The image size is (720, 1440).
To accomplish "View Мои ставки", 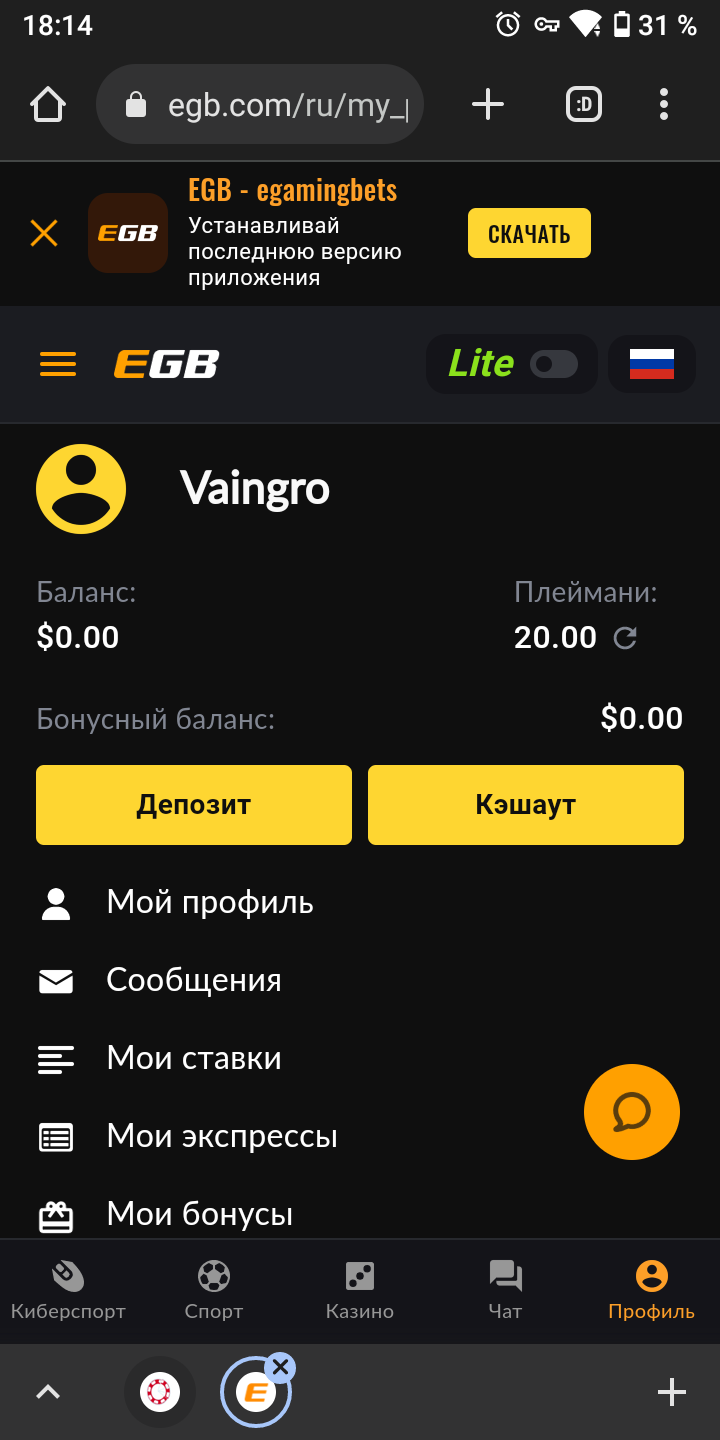I will coord(194,1058).
